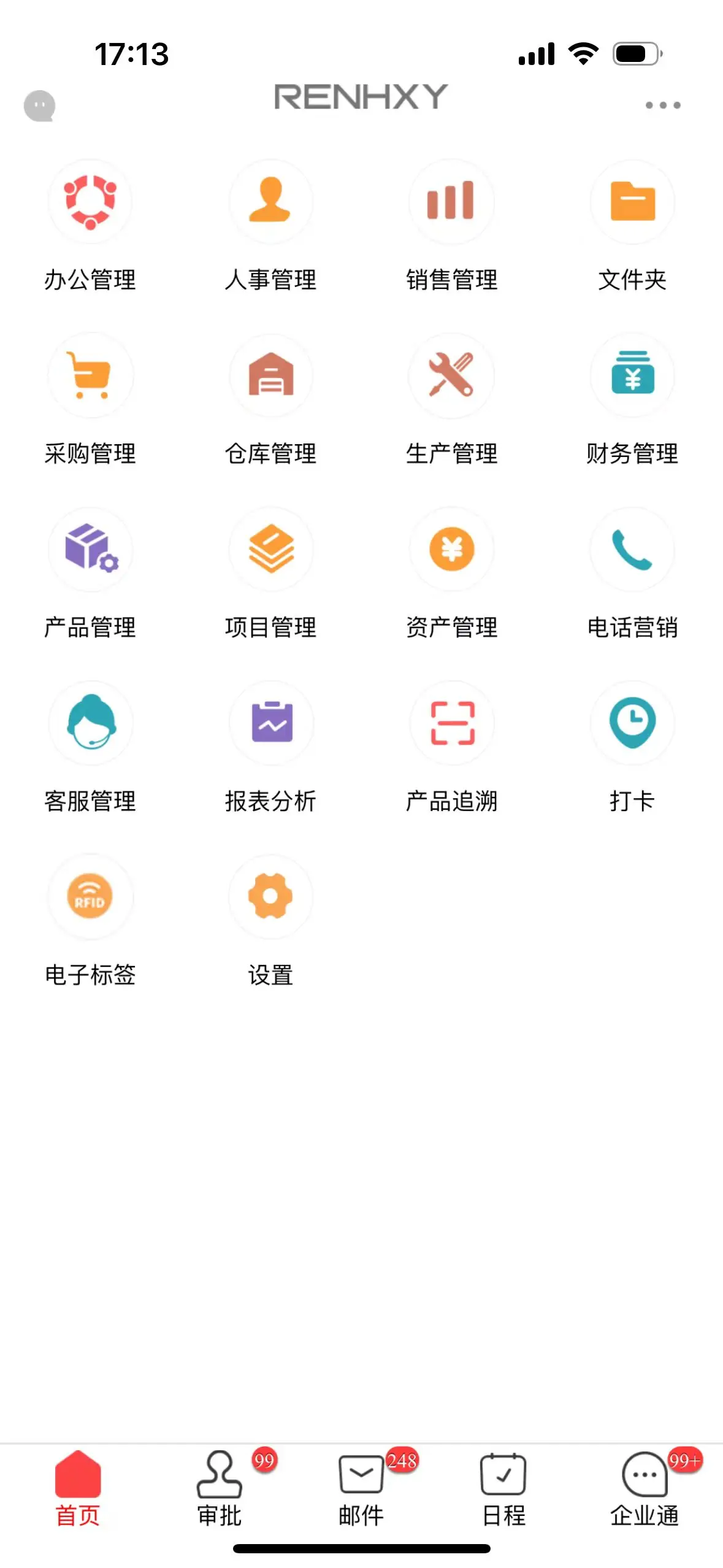Viewport: 723px width, 1568px height.
Task: Open 项目管理
Action: [x=270, y=573]
